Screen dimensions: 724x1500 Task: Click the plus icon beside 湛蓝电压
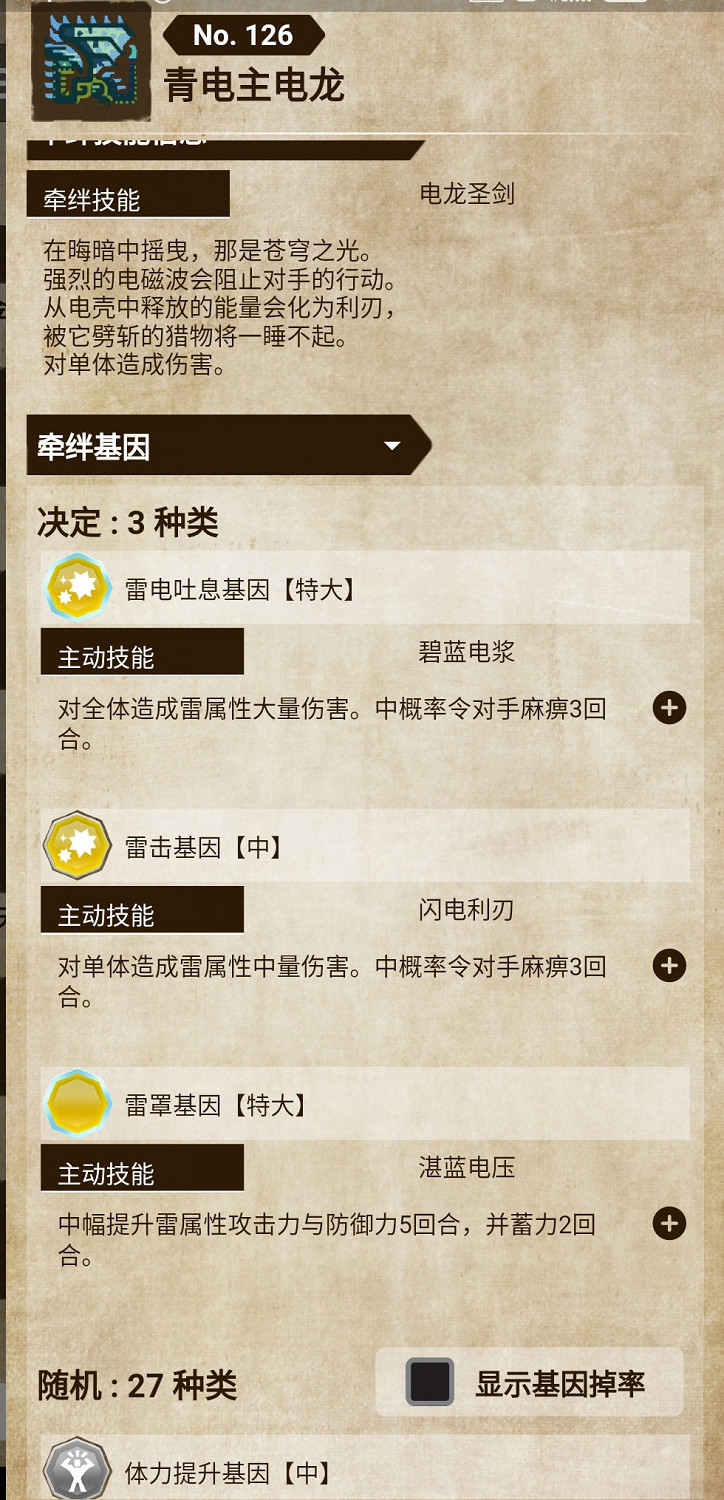[x=668, y=1222]
